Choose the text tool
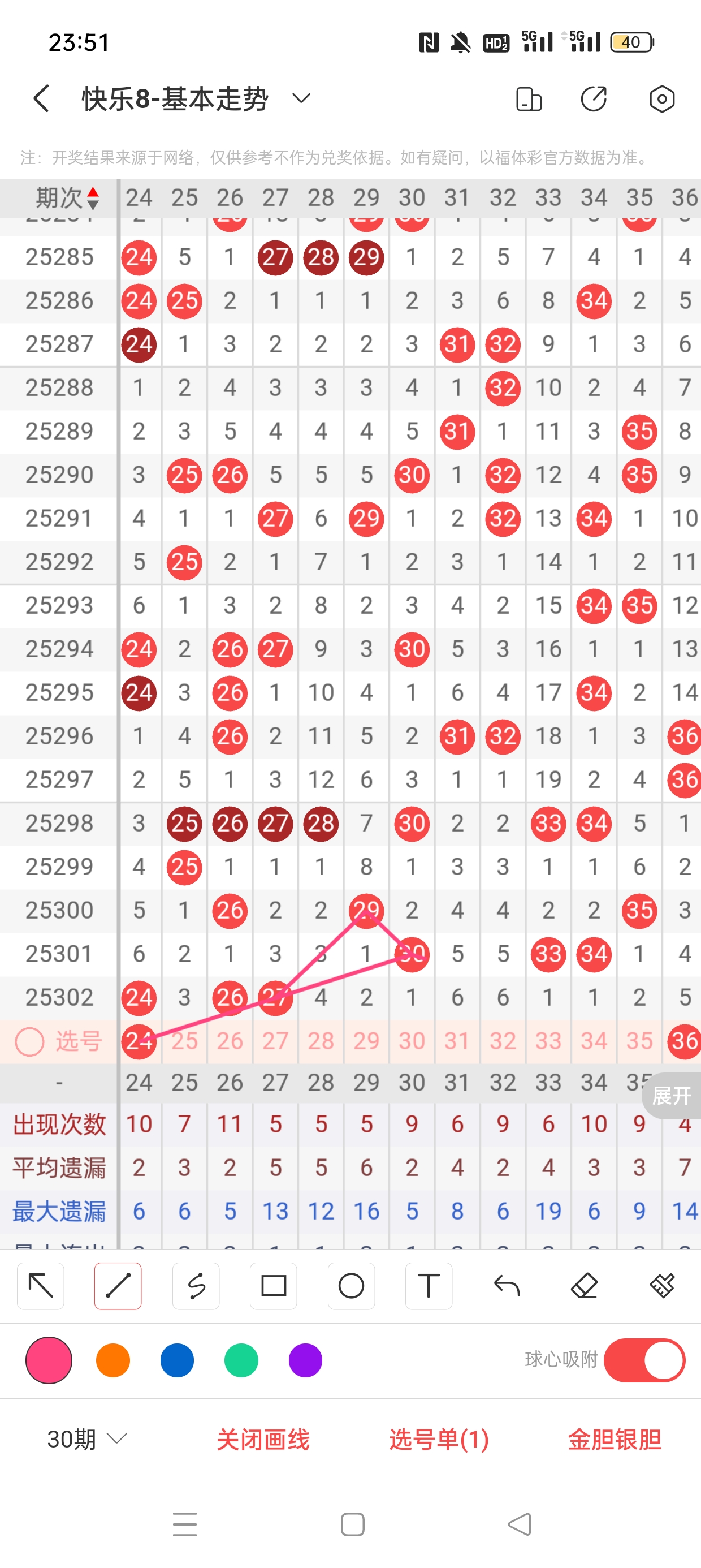Screen dimensions: 701x1568 [x=429, y=1286]
